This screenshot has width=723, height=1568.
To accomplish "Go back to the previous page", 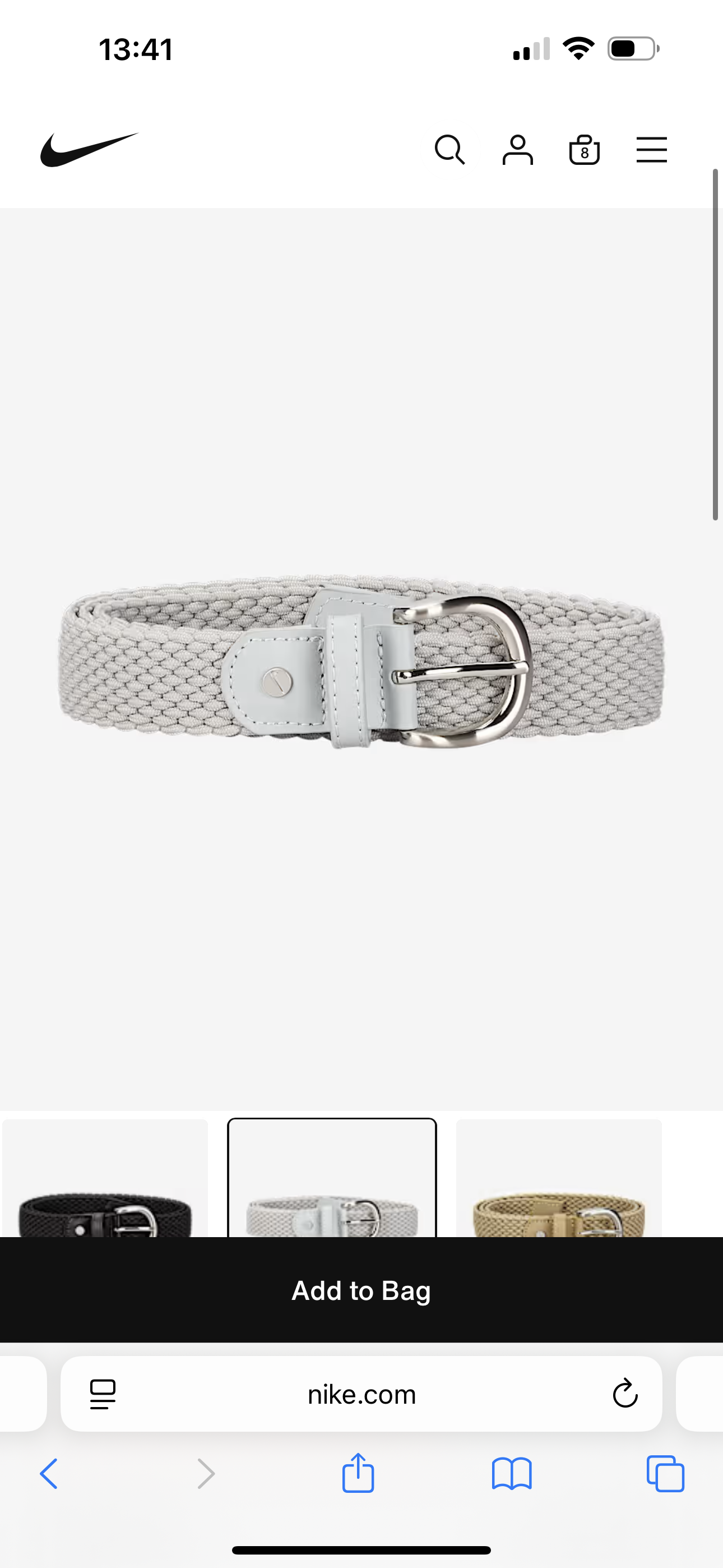I will [49, 1474].
